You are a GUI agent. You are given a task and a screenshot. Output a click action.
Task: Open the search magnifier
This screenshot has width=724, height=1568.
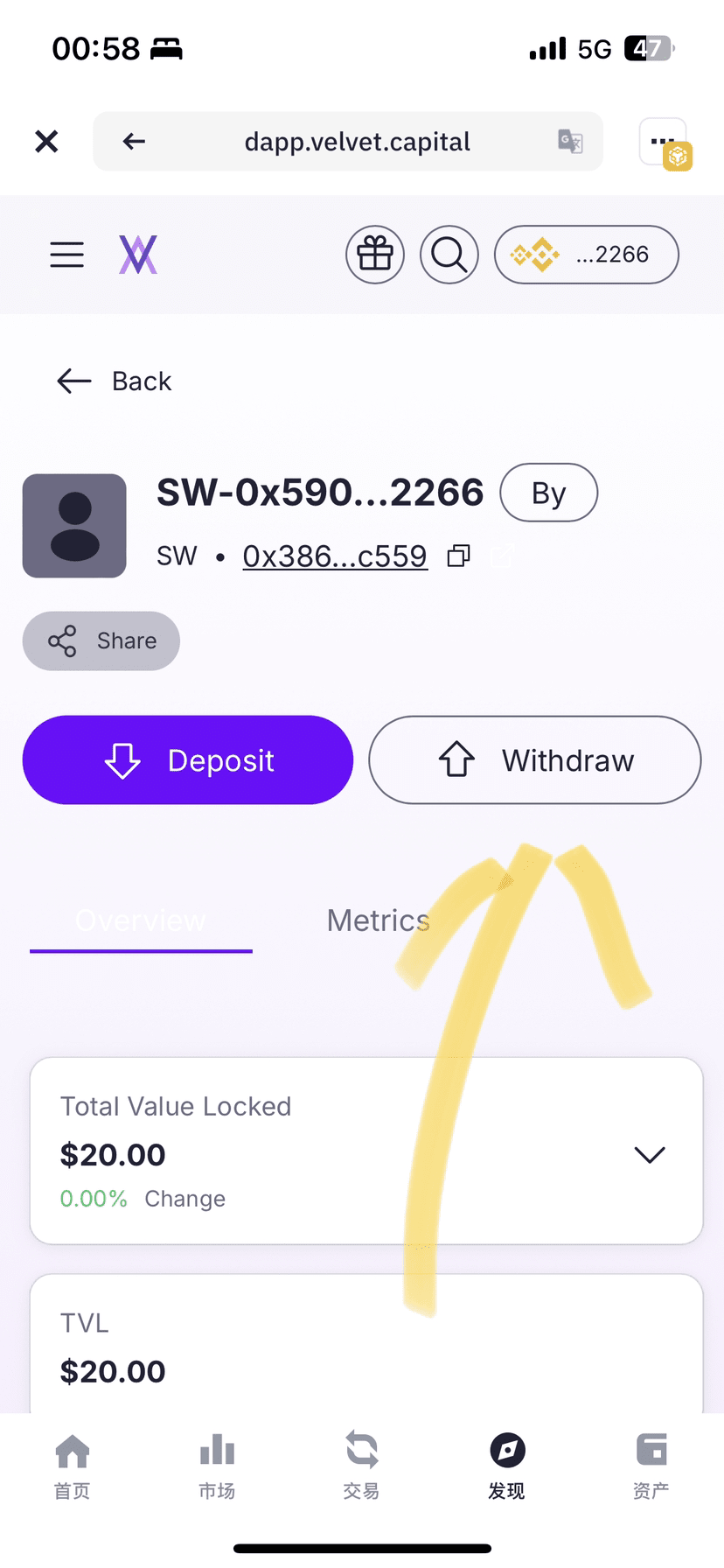click(x=449, y=255)
